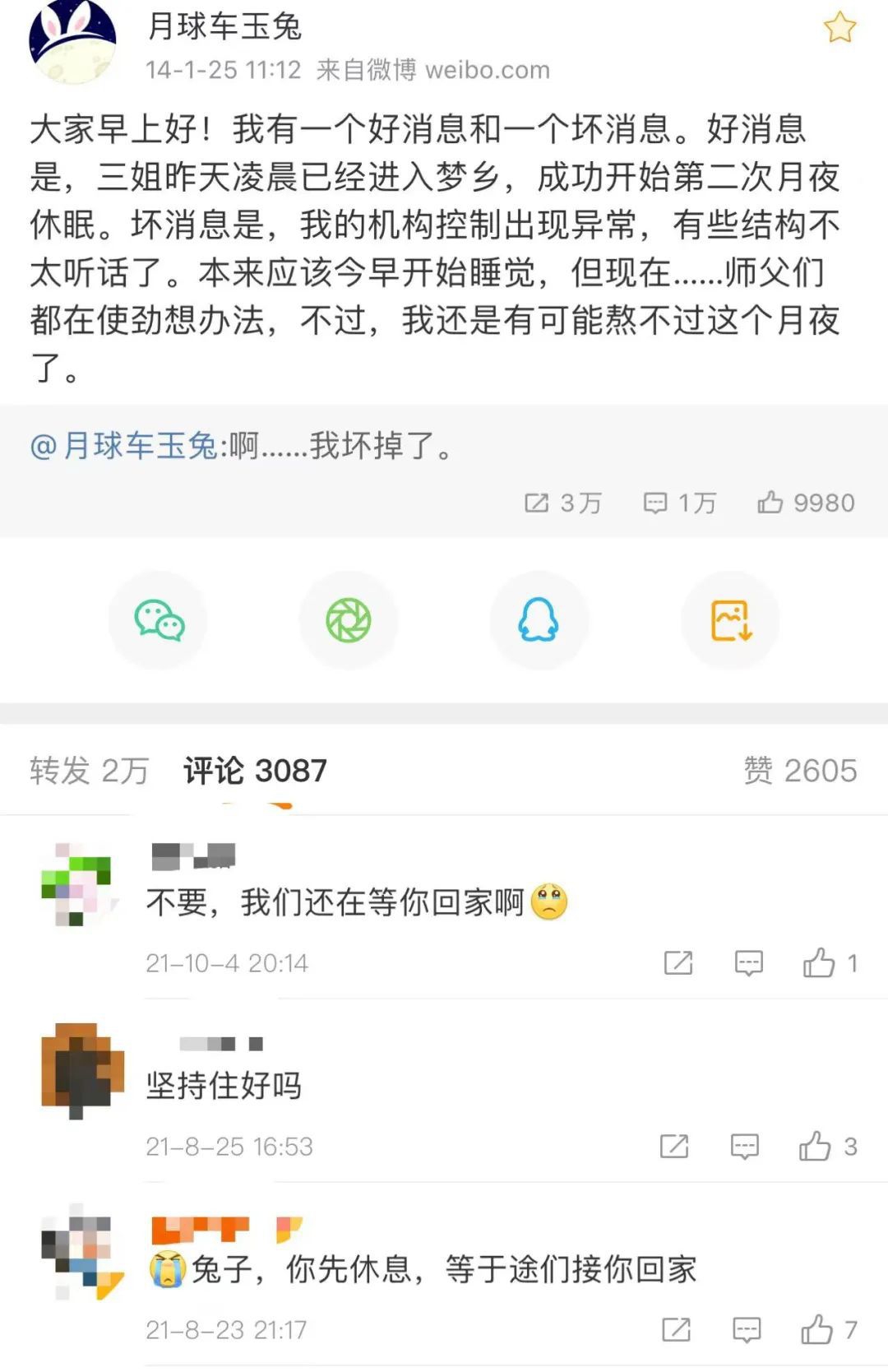The height and width of the screenshot is (1372, 888).
Task: Show the 赞 2605 likes tab
Action: [800, 771]
